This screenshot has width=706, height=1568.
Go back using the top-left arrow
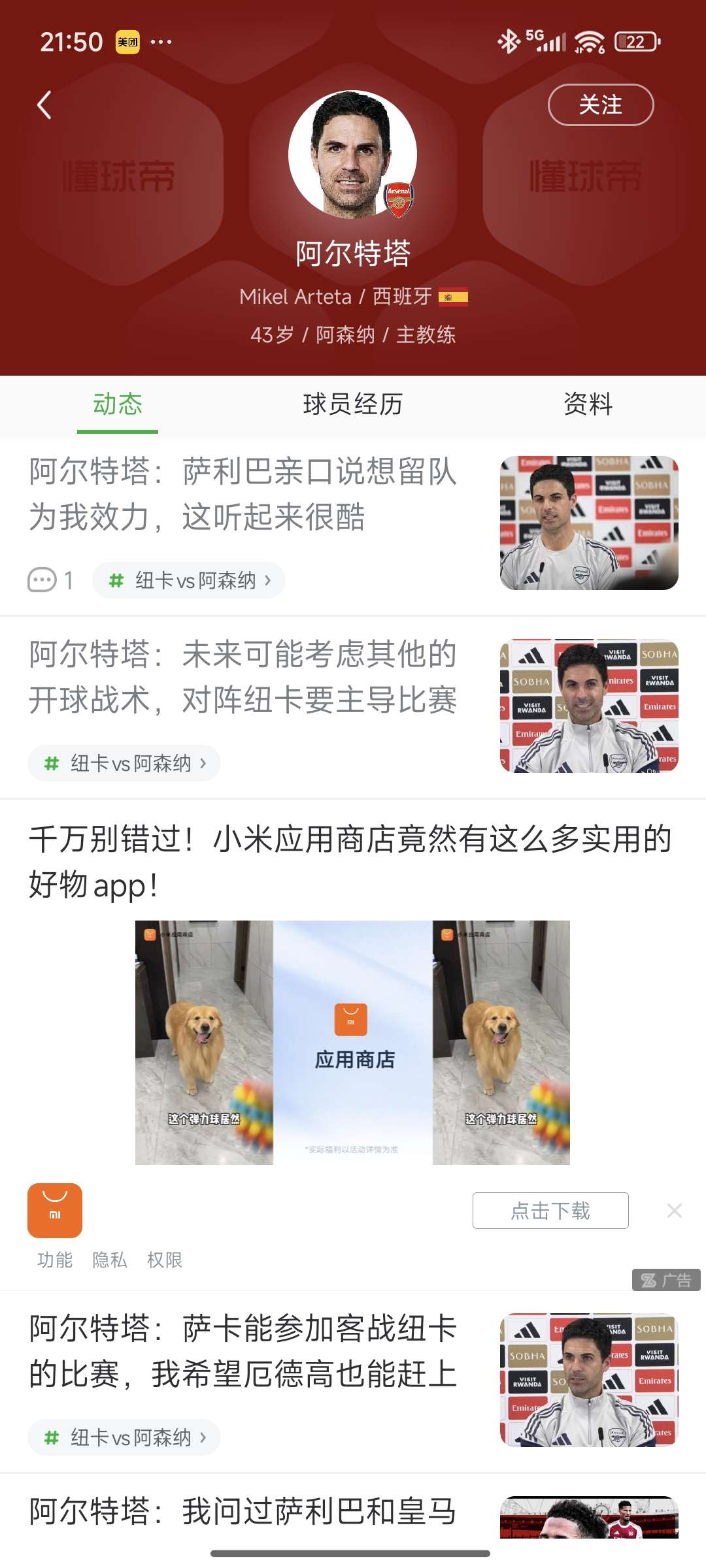tap(44, 105)
